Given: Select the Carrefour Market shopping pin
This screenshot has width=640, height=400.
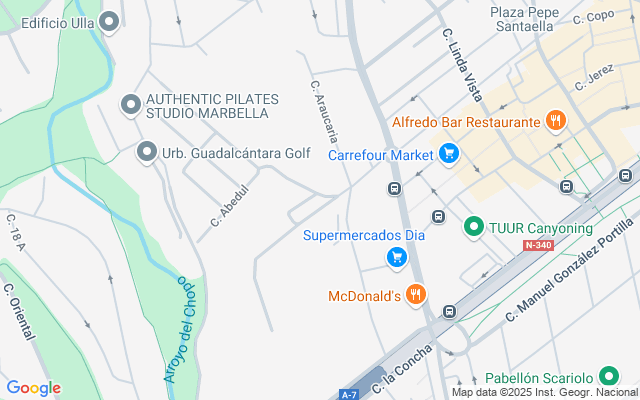Looking at the screenshot, I should coord(447,154).
